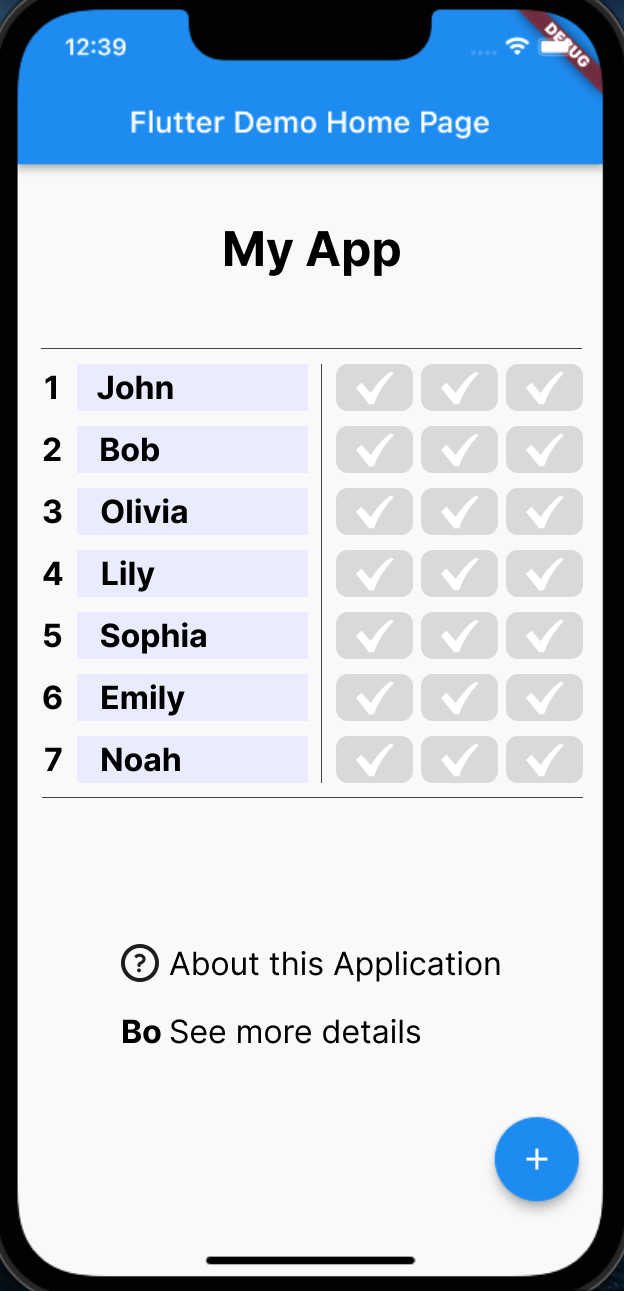Select the Bob name field
The image size is (624, 1291).
click(192, 450)
